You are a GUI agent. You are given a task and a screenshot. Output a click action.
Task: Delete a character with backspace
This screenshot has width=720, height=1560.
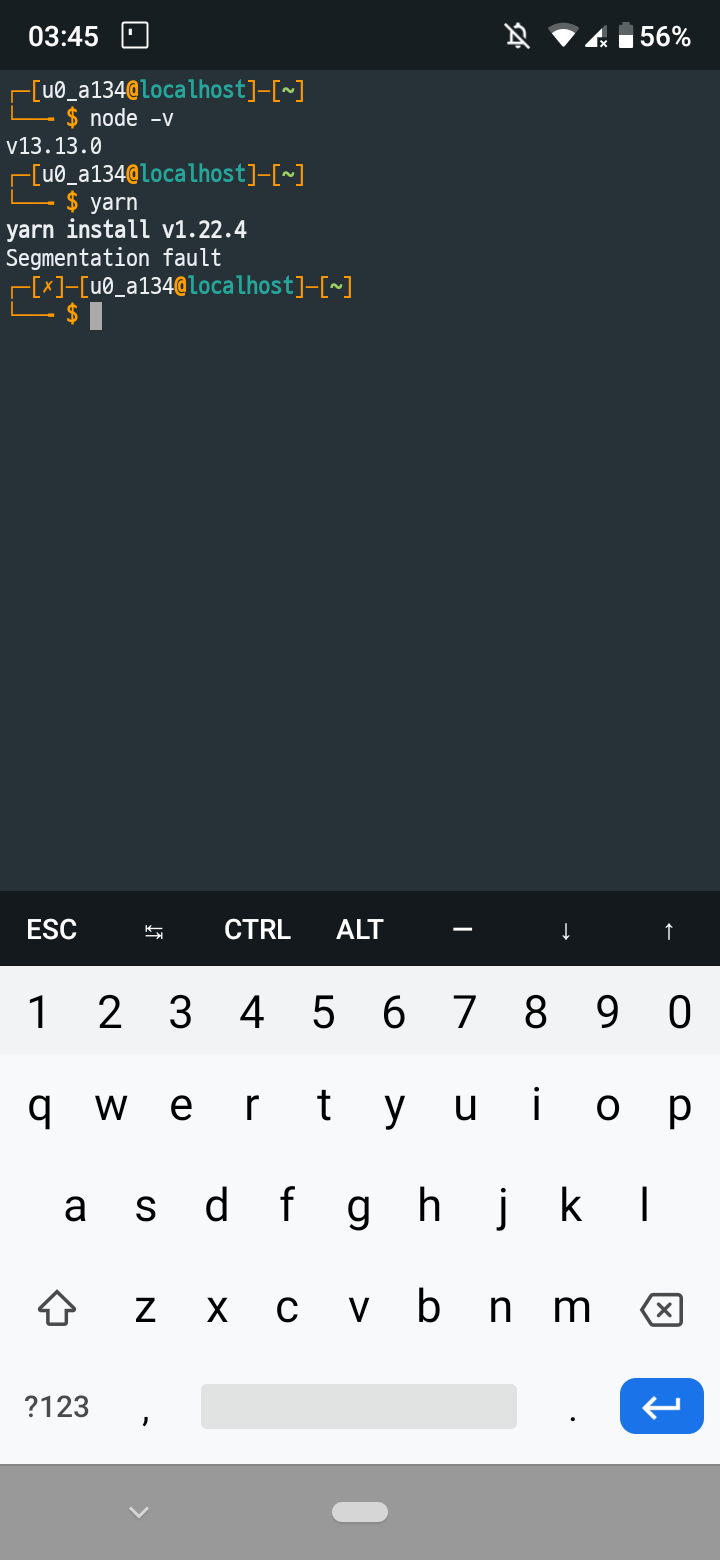[x=661, y=1309]
